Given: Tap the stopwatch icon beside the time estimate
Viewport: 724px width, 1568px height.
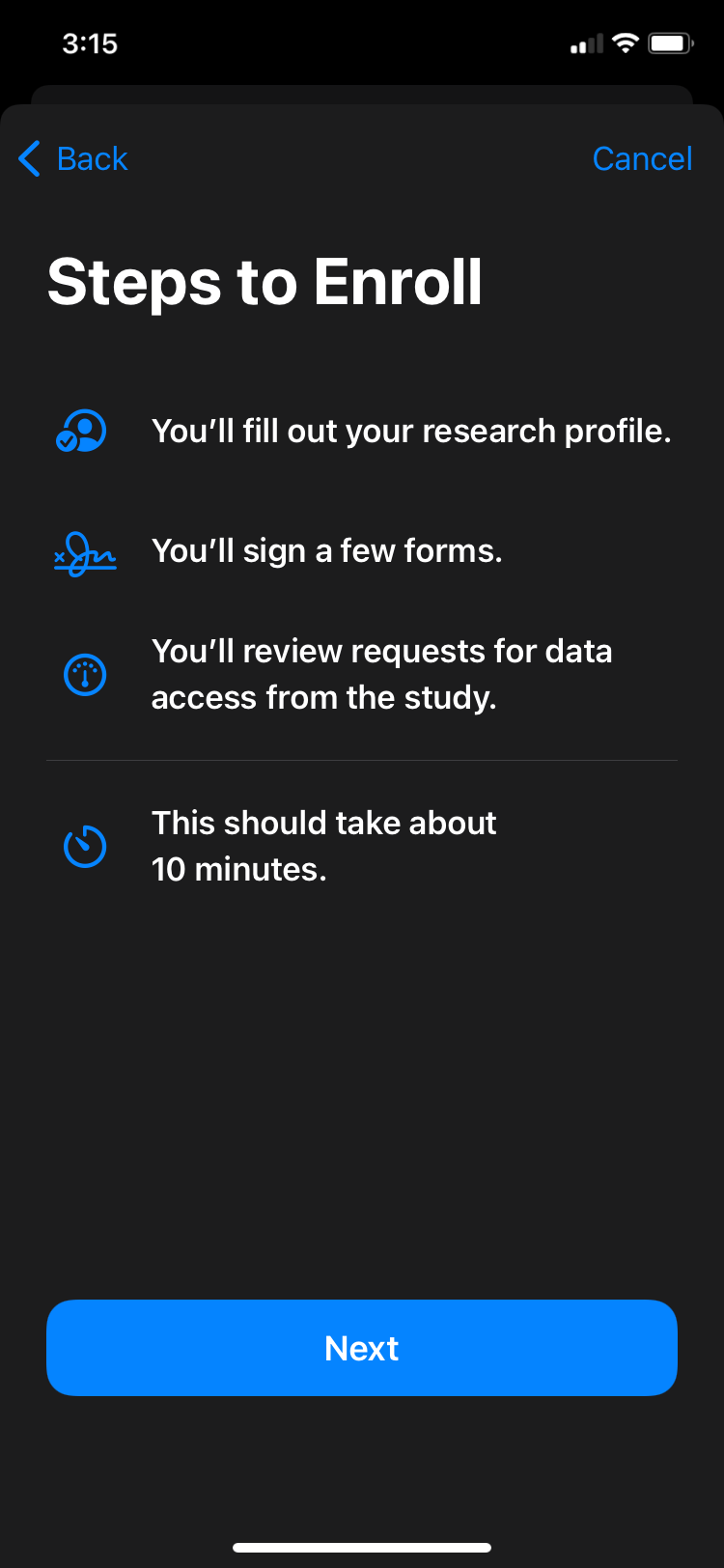Looking at the screenshot, I should 84,846.
